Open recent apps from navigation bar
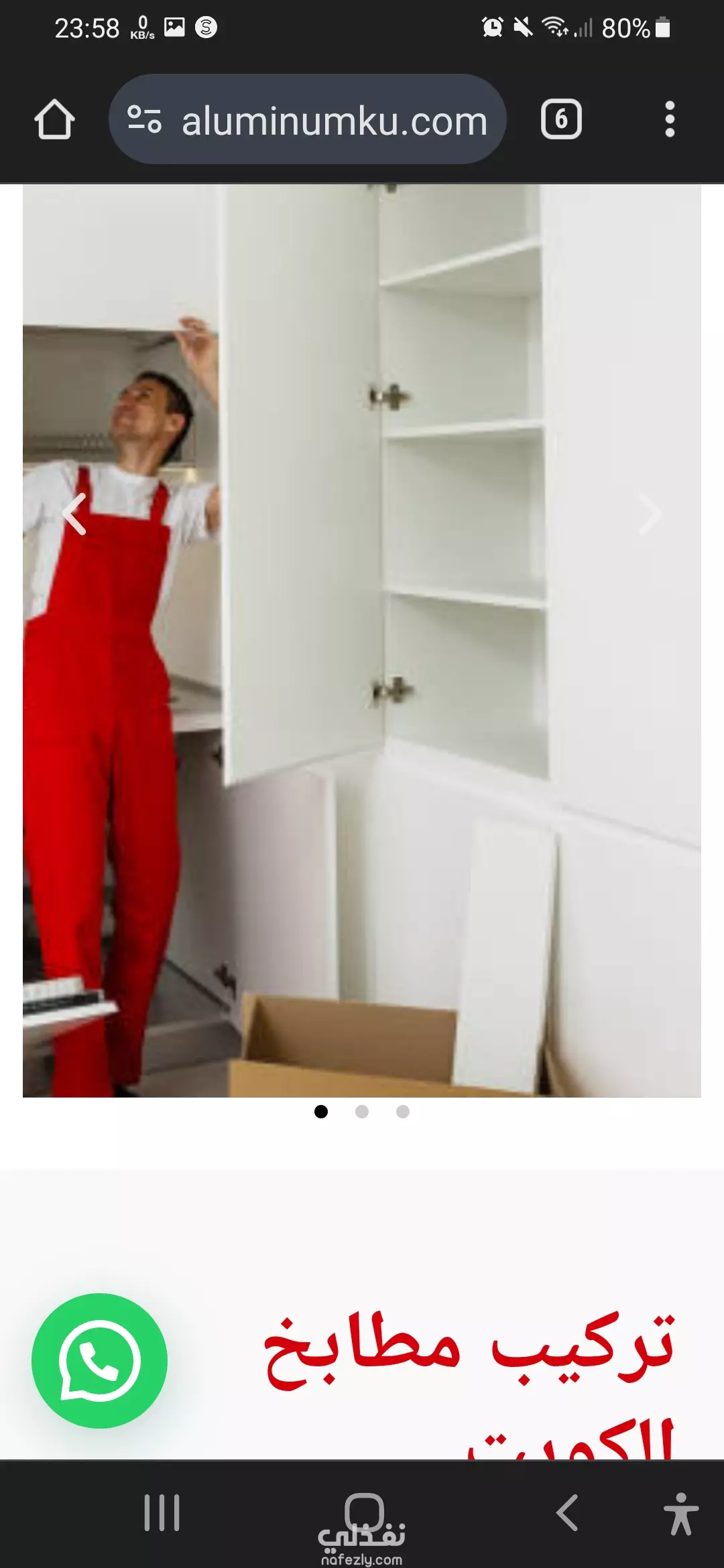The width and height of the screenshot is (724, 1568). coord(162,1512)
